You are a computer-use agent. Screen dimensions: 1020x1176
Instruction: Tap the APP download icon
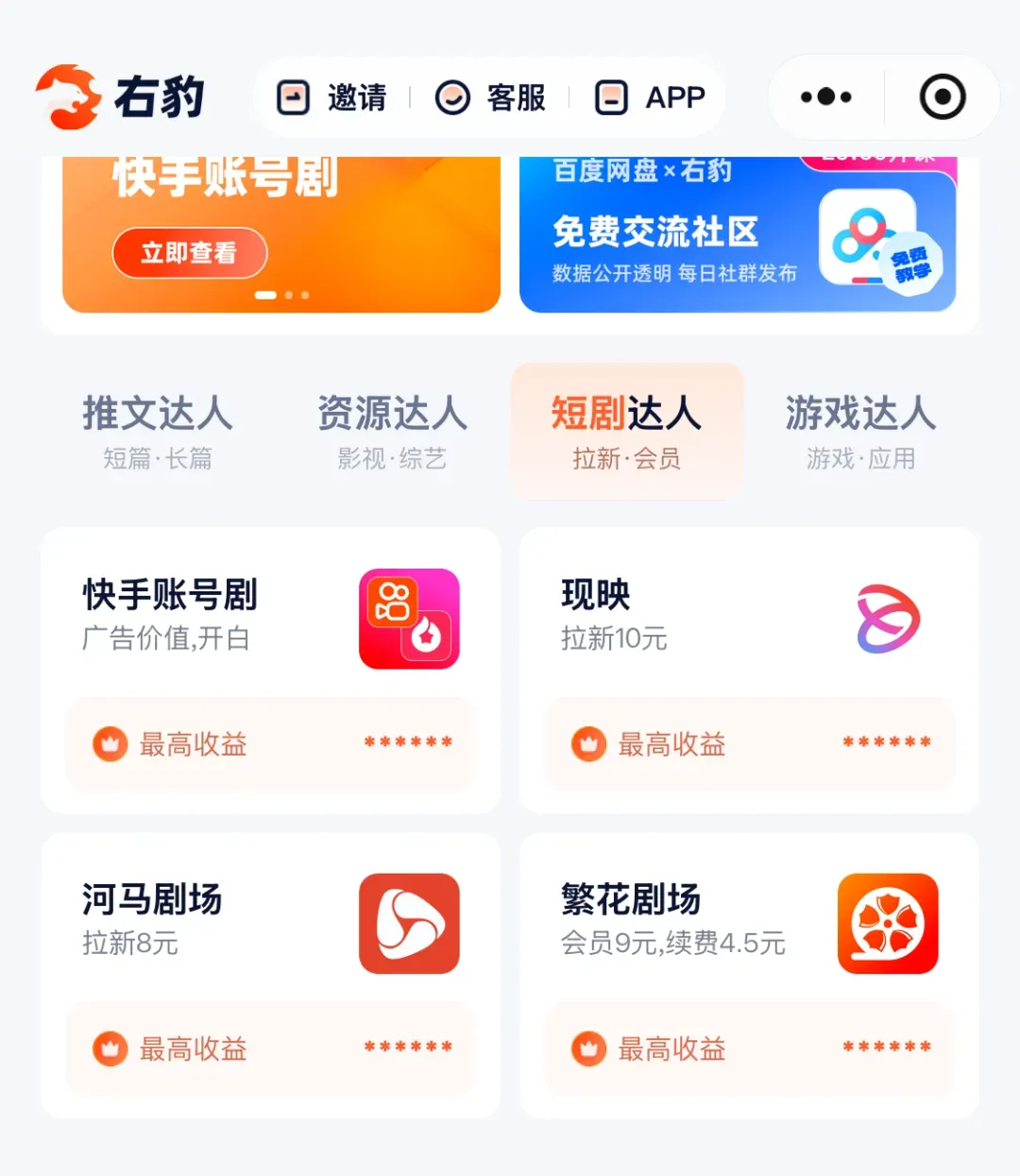(612, 96)
